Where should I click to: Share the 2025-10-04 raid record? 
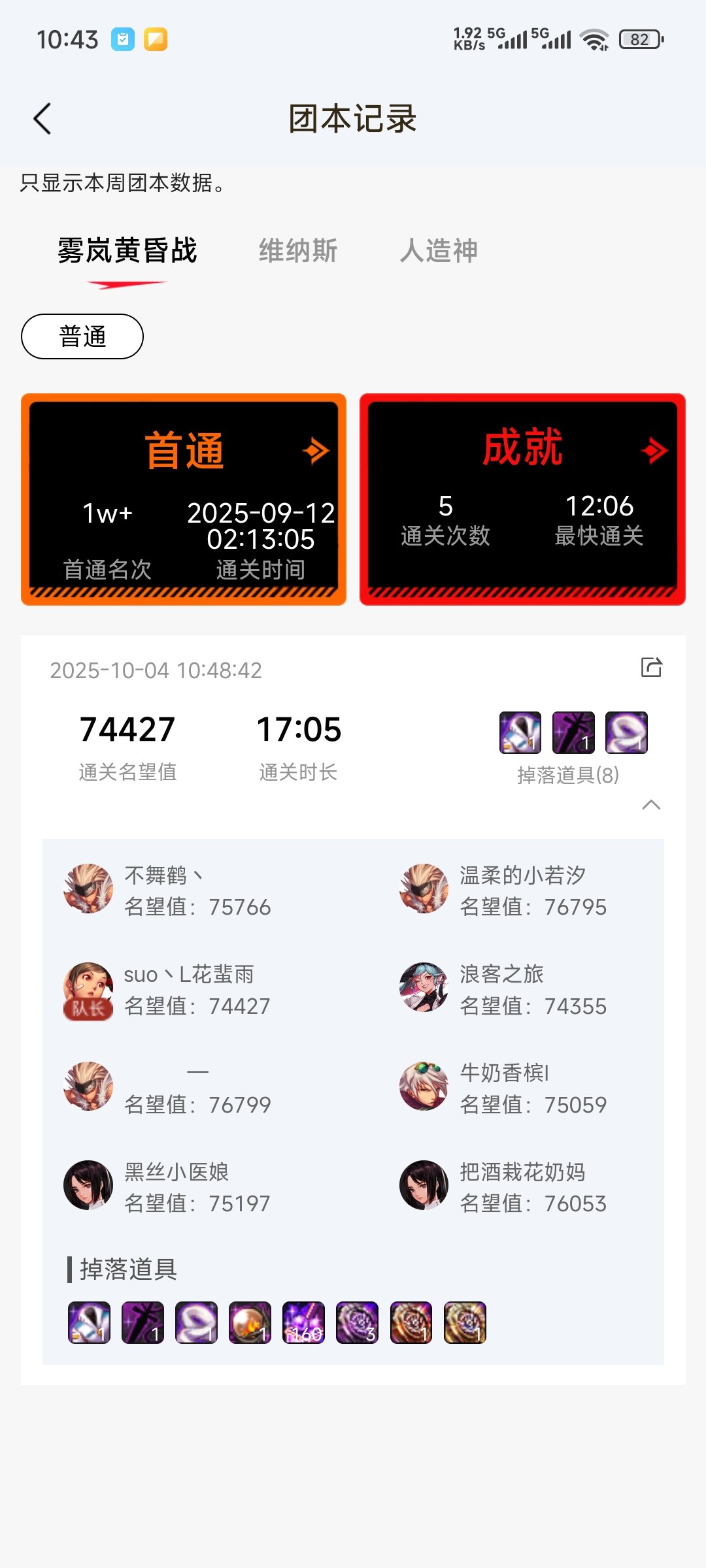[x=651, y=667]
